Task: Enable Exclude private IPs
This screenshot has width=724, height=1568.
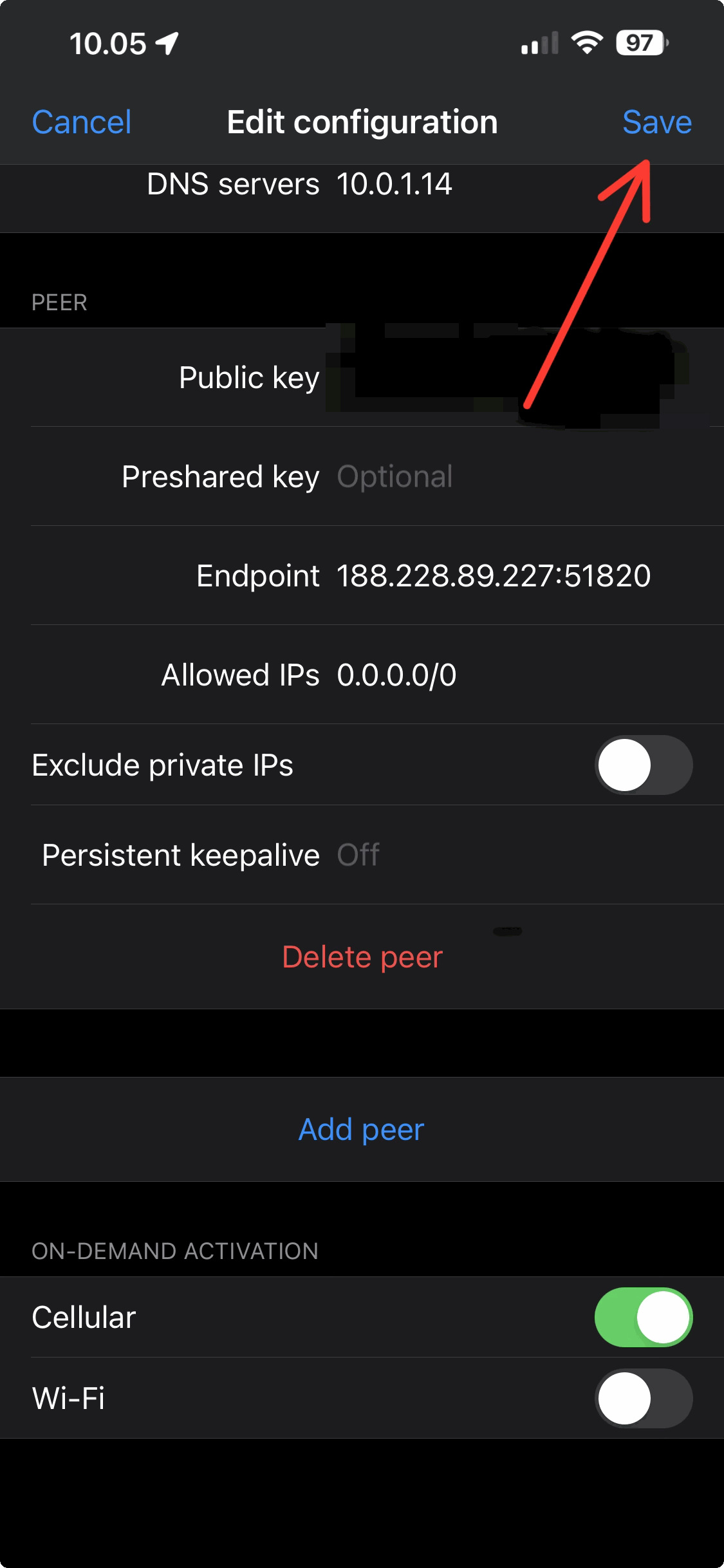Action: (x=643, y=765)
